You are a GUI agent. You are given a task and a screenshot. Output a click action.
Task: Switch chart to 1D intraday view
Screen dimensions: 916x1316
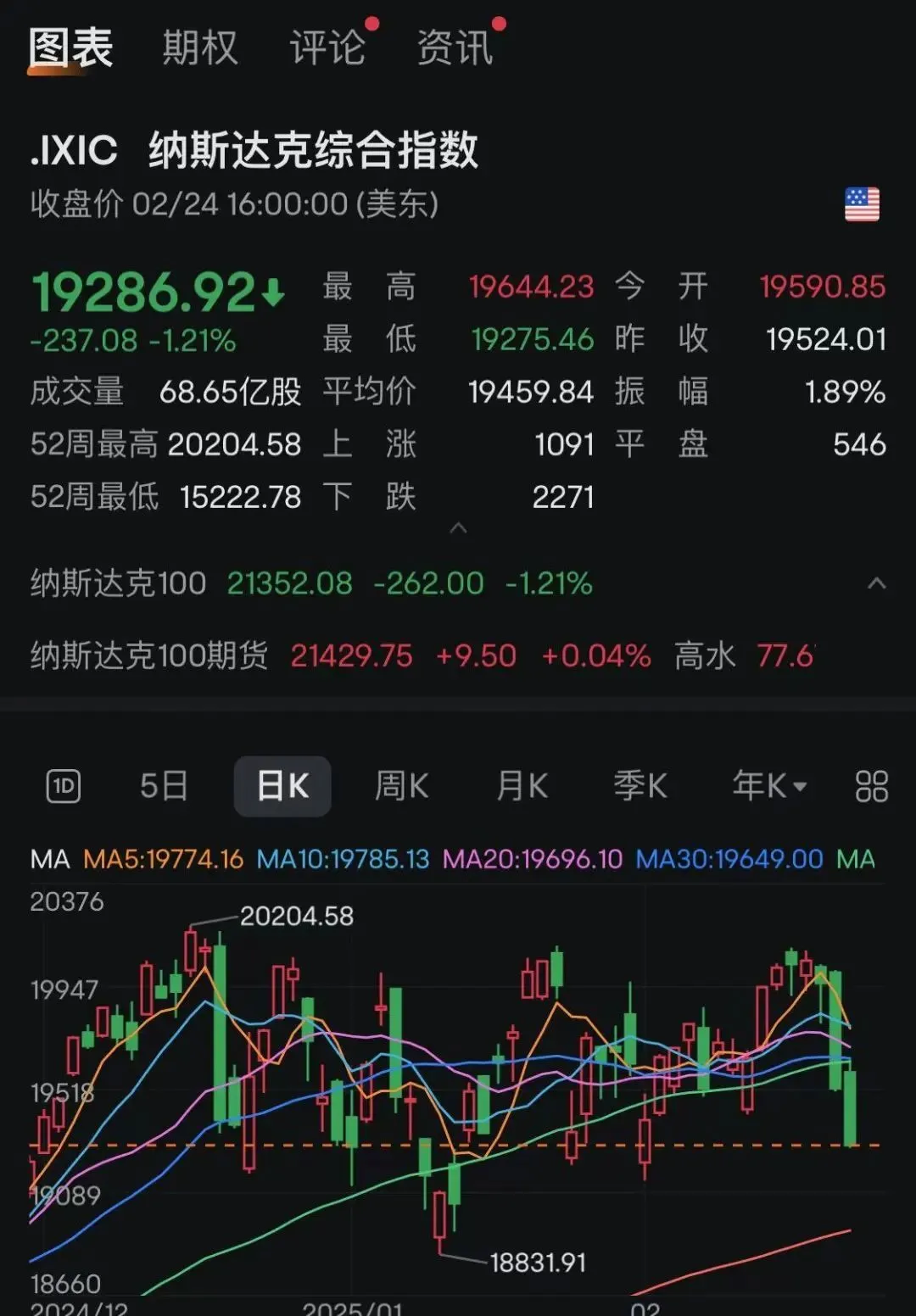point(63,786)
